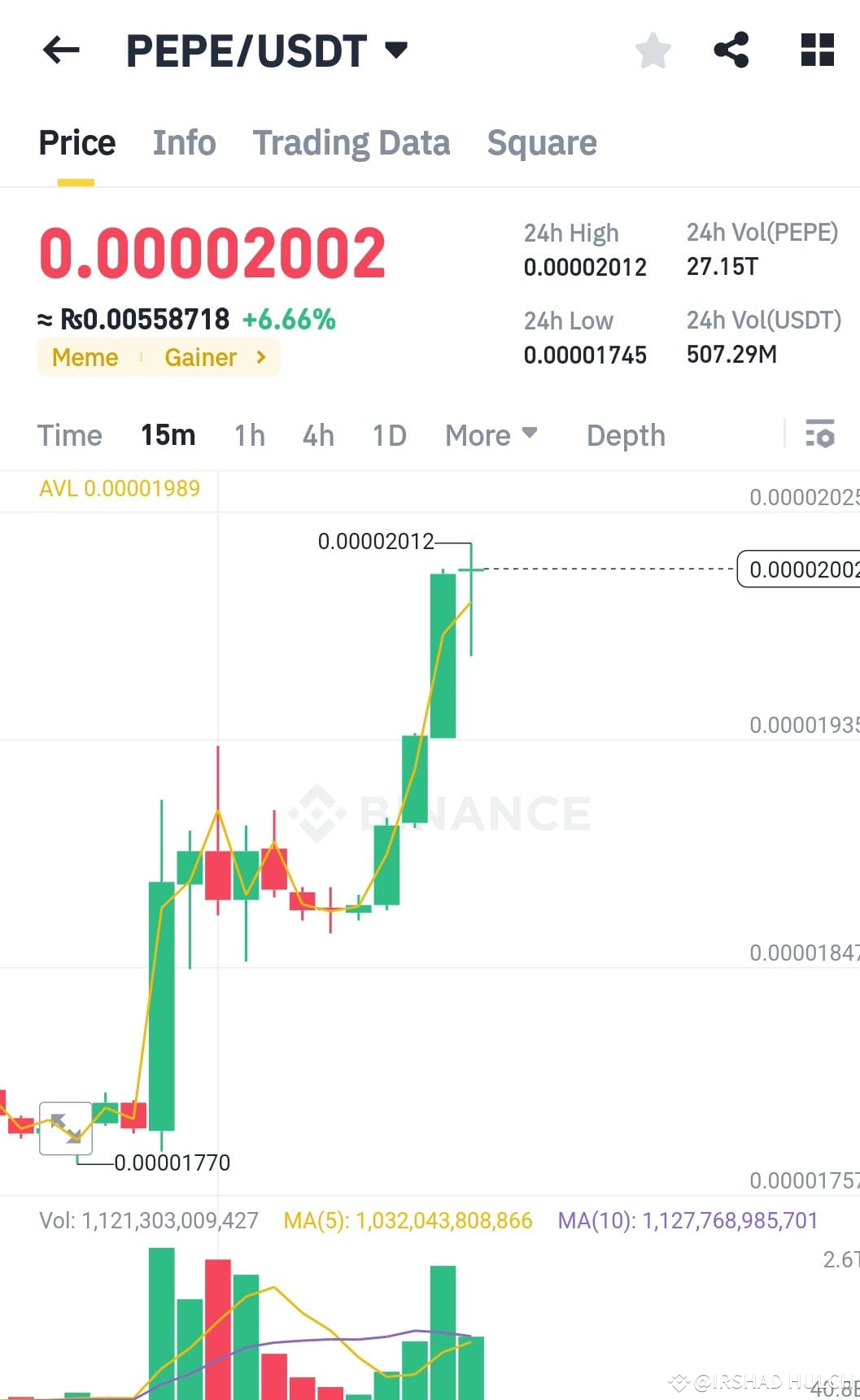Open the share options icon
This screenshot has height=1400, width=860.
pyautogui.click(x=731, y=50)
